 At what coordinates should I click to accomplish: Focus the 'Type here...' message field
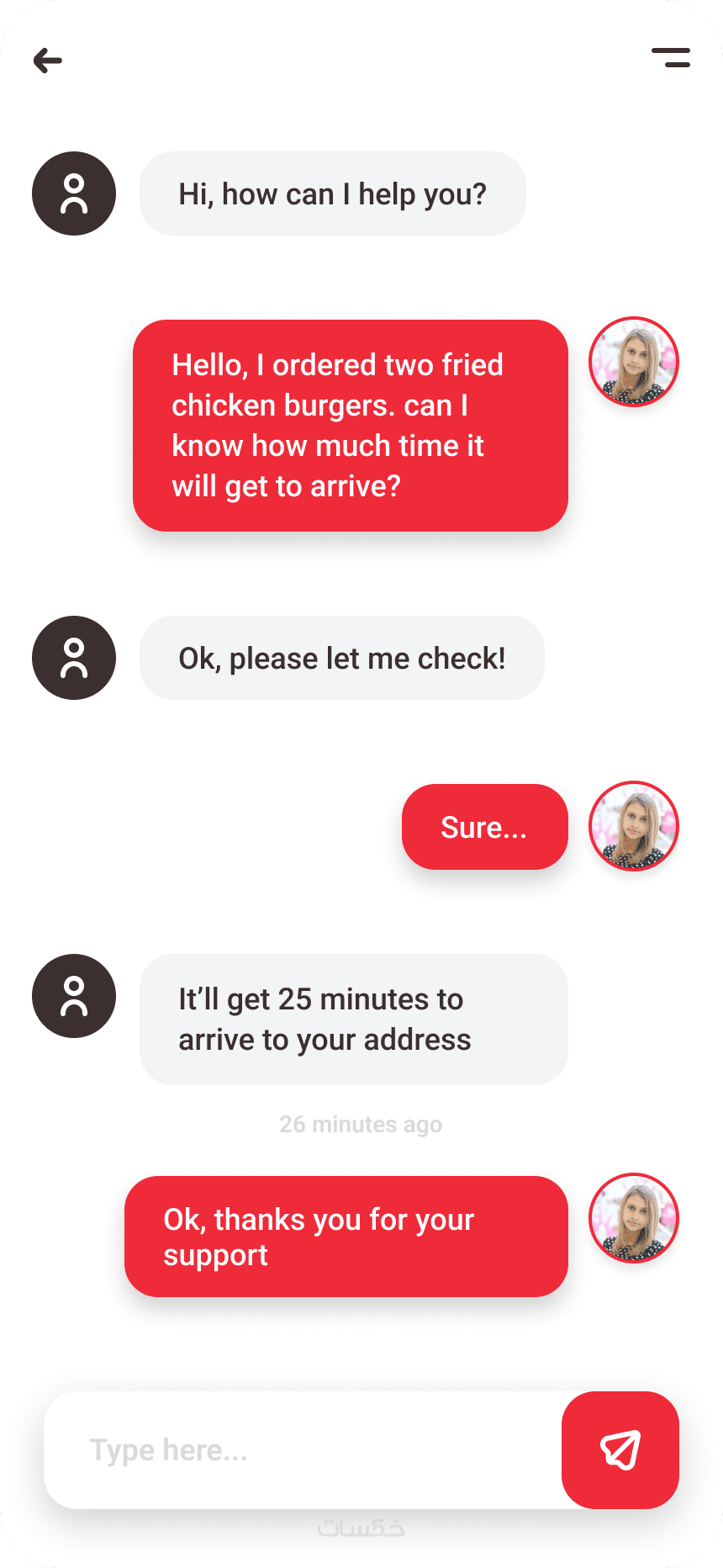[303, 1449]
